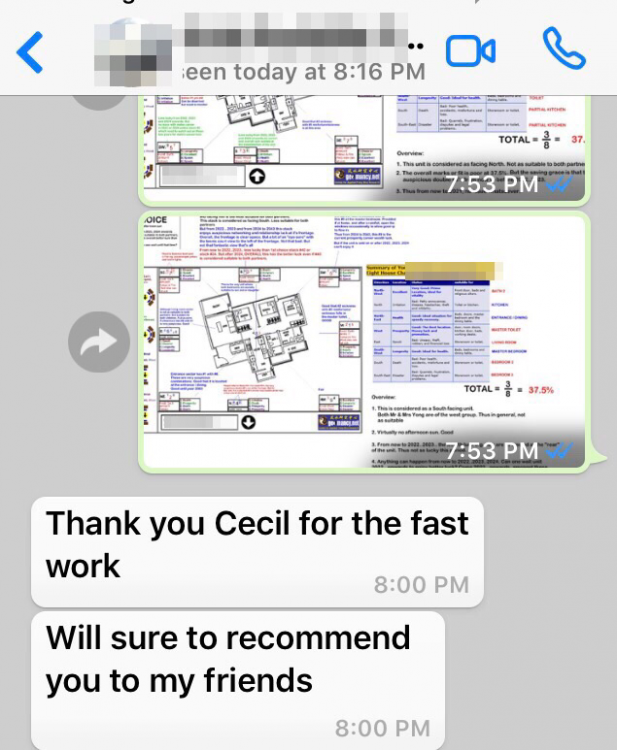Open the second floor plan image at 7:53 PM
617x750 pixels.
[x=365, y=340]
